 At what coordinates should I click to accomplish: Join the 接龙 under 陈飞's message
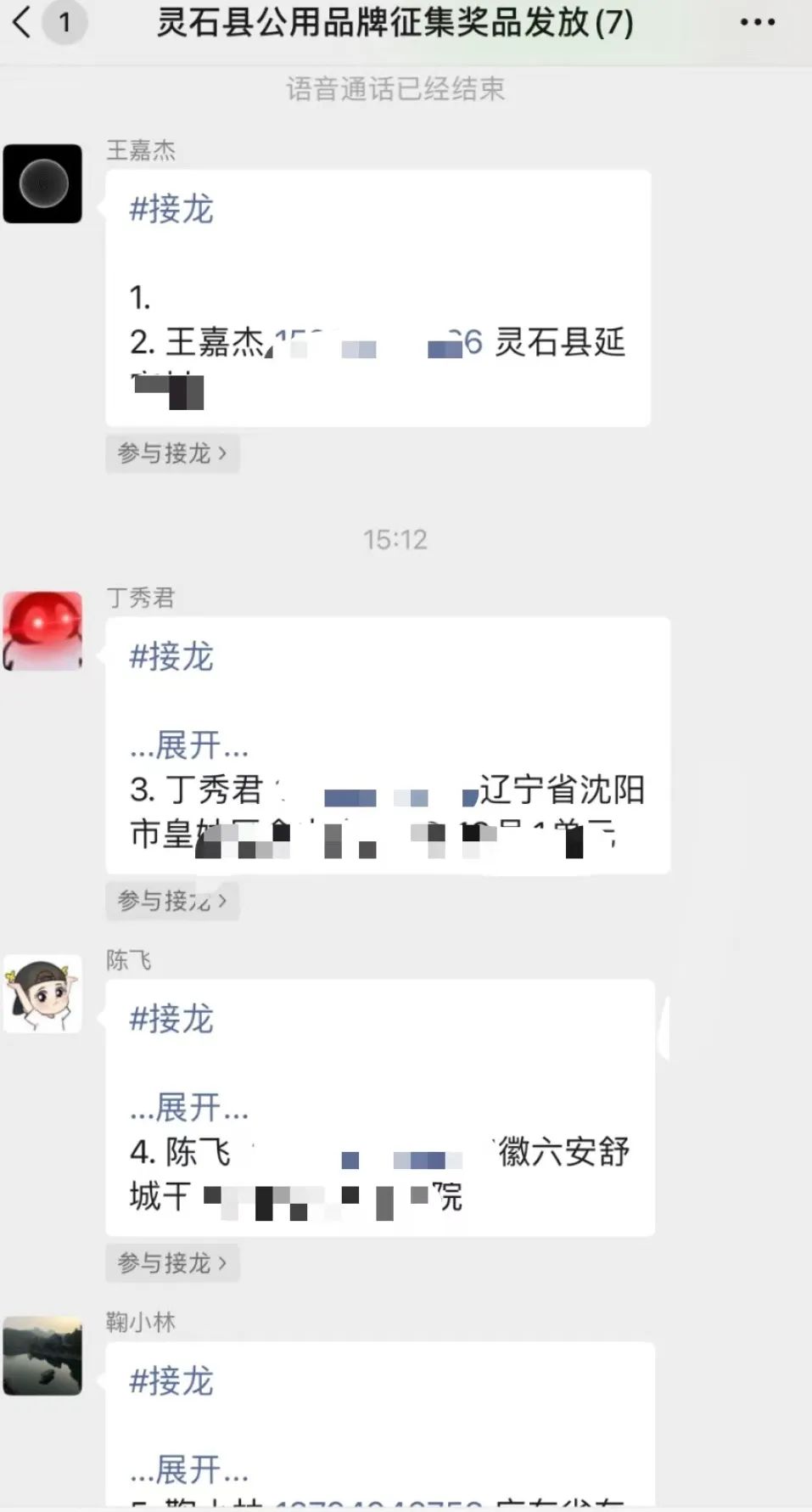[172, 1263]
